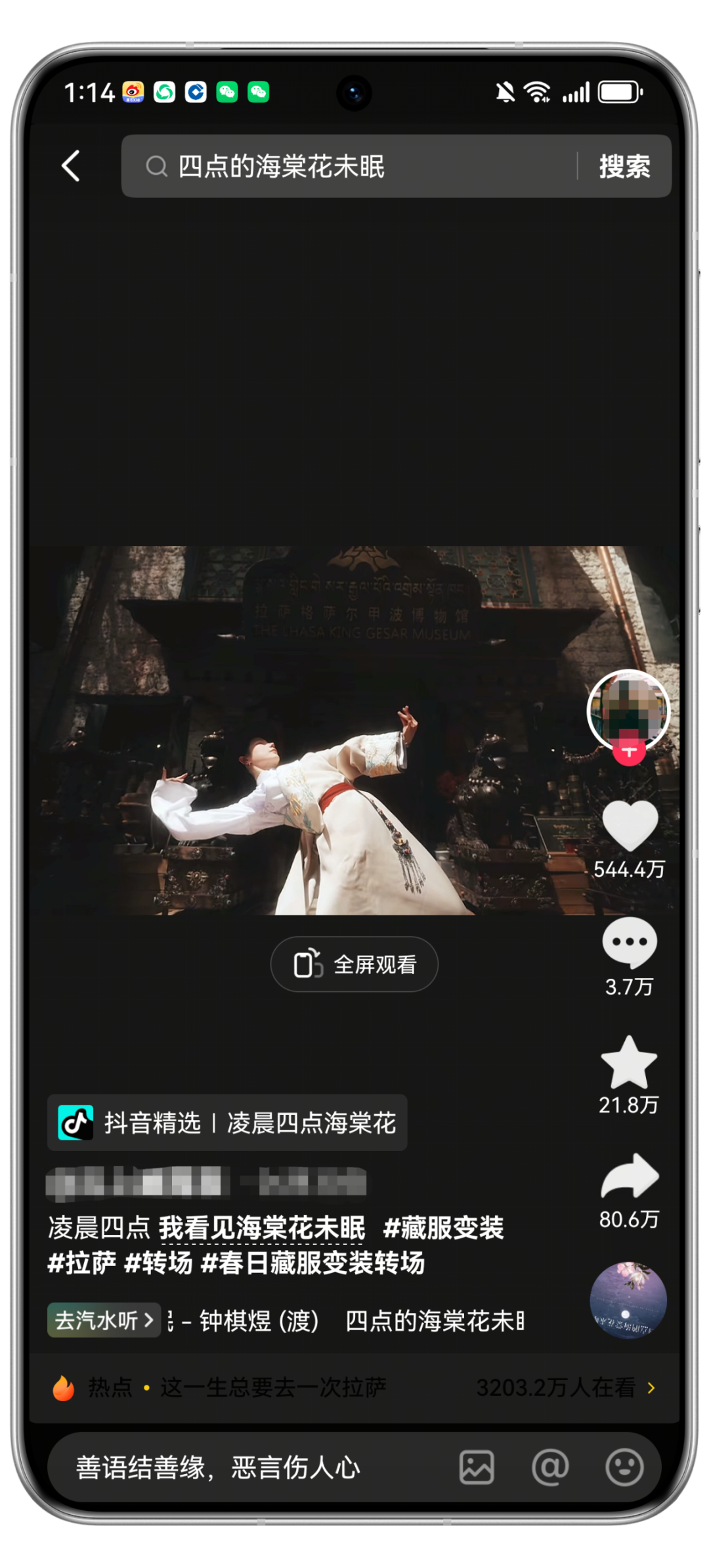Open the 热点 这一生总要去一次拉萨 banner
The image size is (709, 1568).
tap(354, 1388)
